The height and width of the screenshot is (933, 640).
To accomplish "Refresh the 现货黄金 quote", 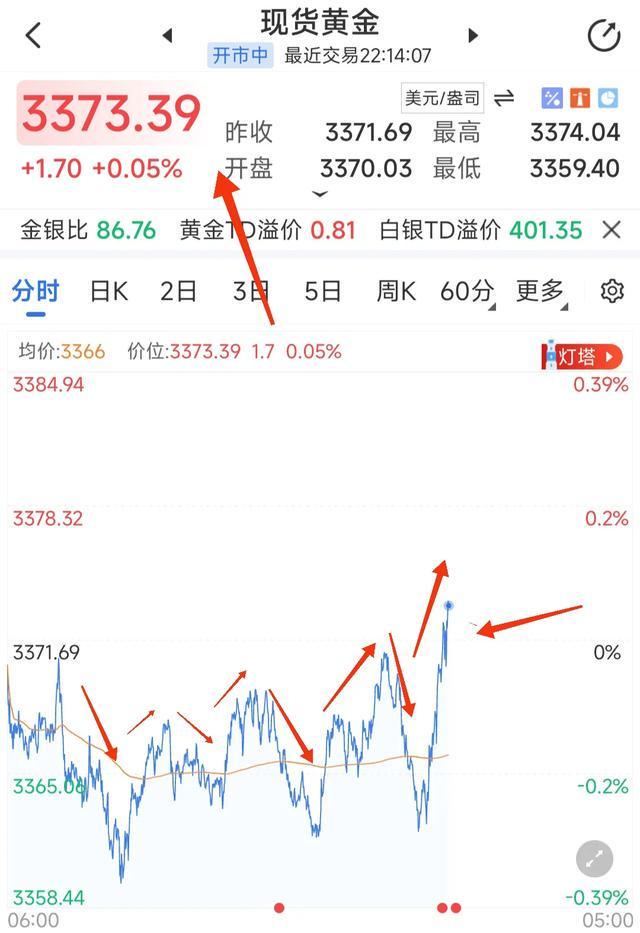I will 604,36.
